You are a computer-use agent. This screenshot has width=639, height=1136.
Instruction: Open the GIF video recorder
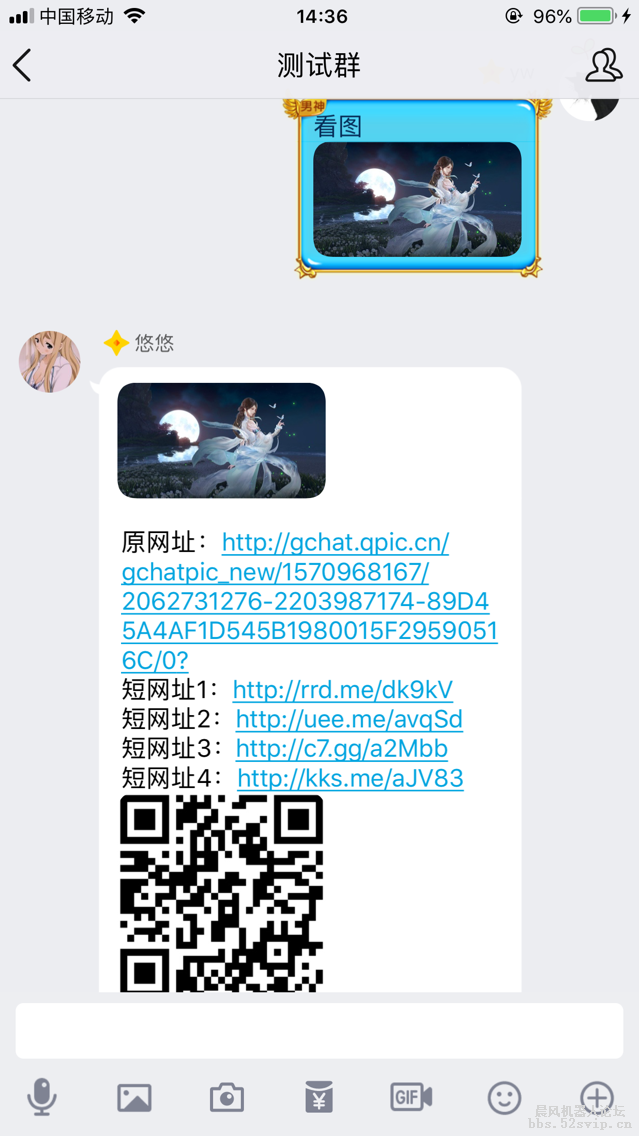tap(411, 1097)
